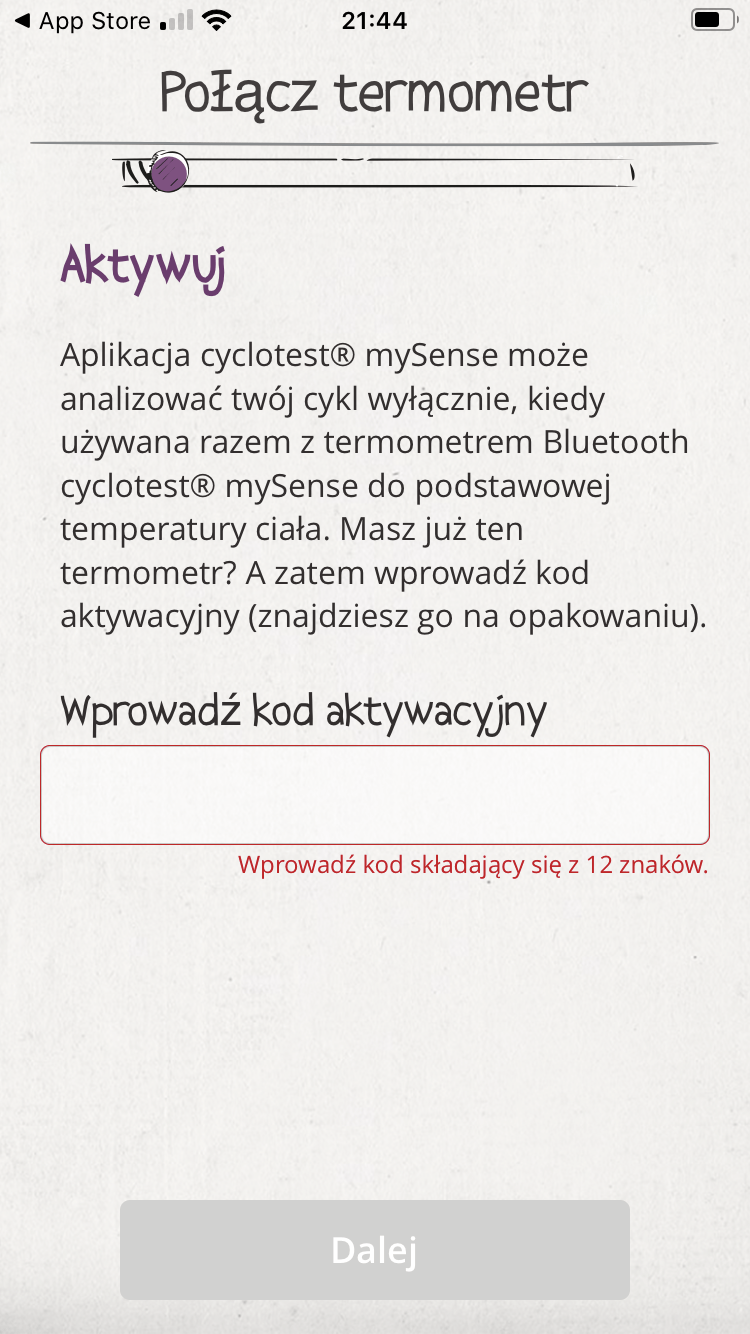Return to App Store via back link
Image resolution: width=750 pixels, height=1334 pixels.
pos(82,21)
